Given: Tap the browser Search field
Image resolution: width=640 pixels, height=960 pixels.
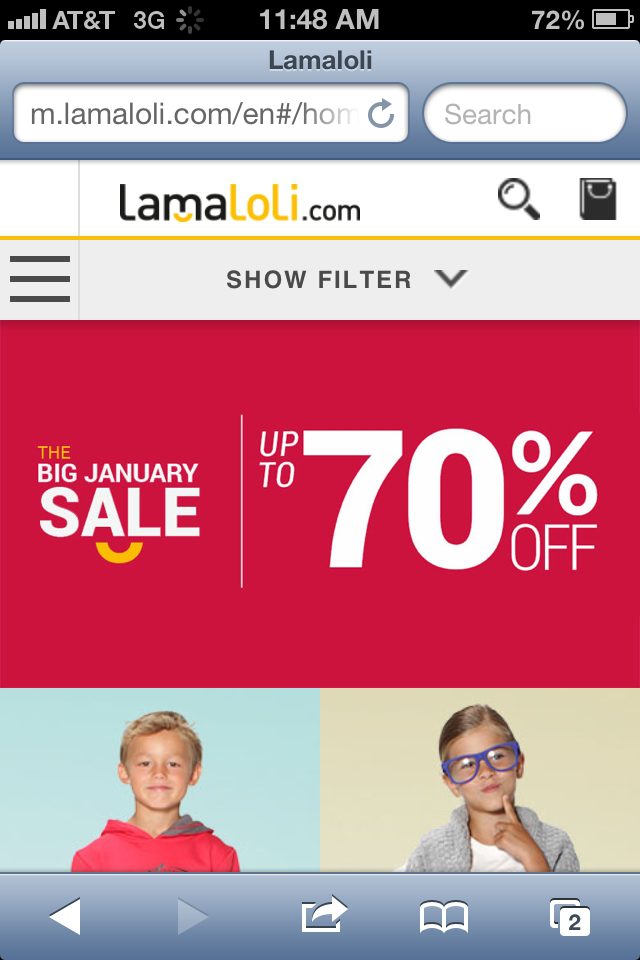Looking at the screenshot, I should point(524,114).
